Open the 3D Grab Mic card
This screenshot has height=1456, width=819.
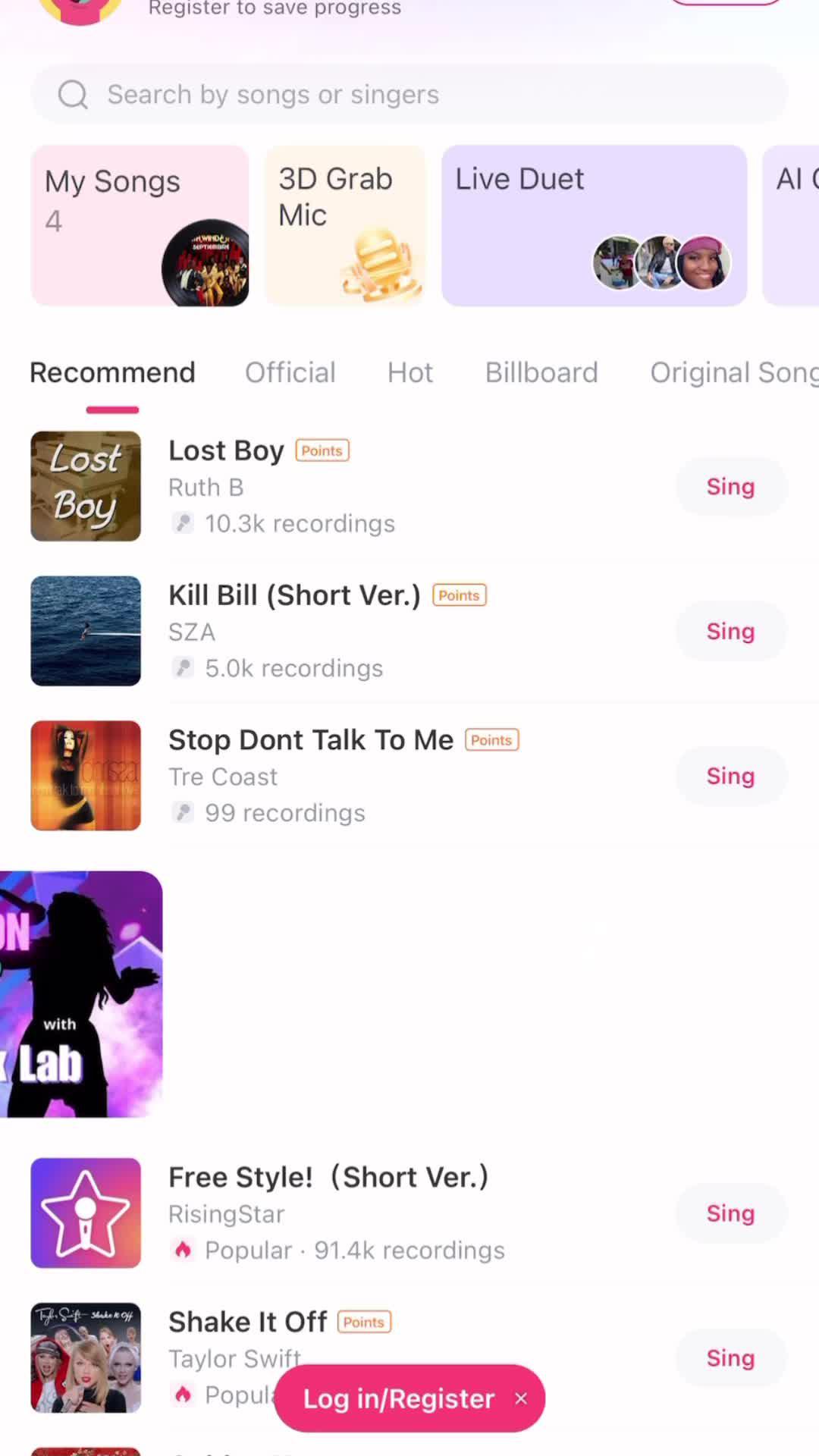pos(345,226)
